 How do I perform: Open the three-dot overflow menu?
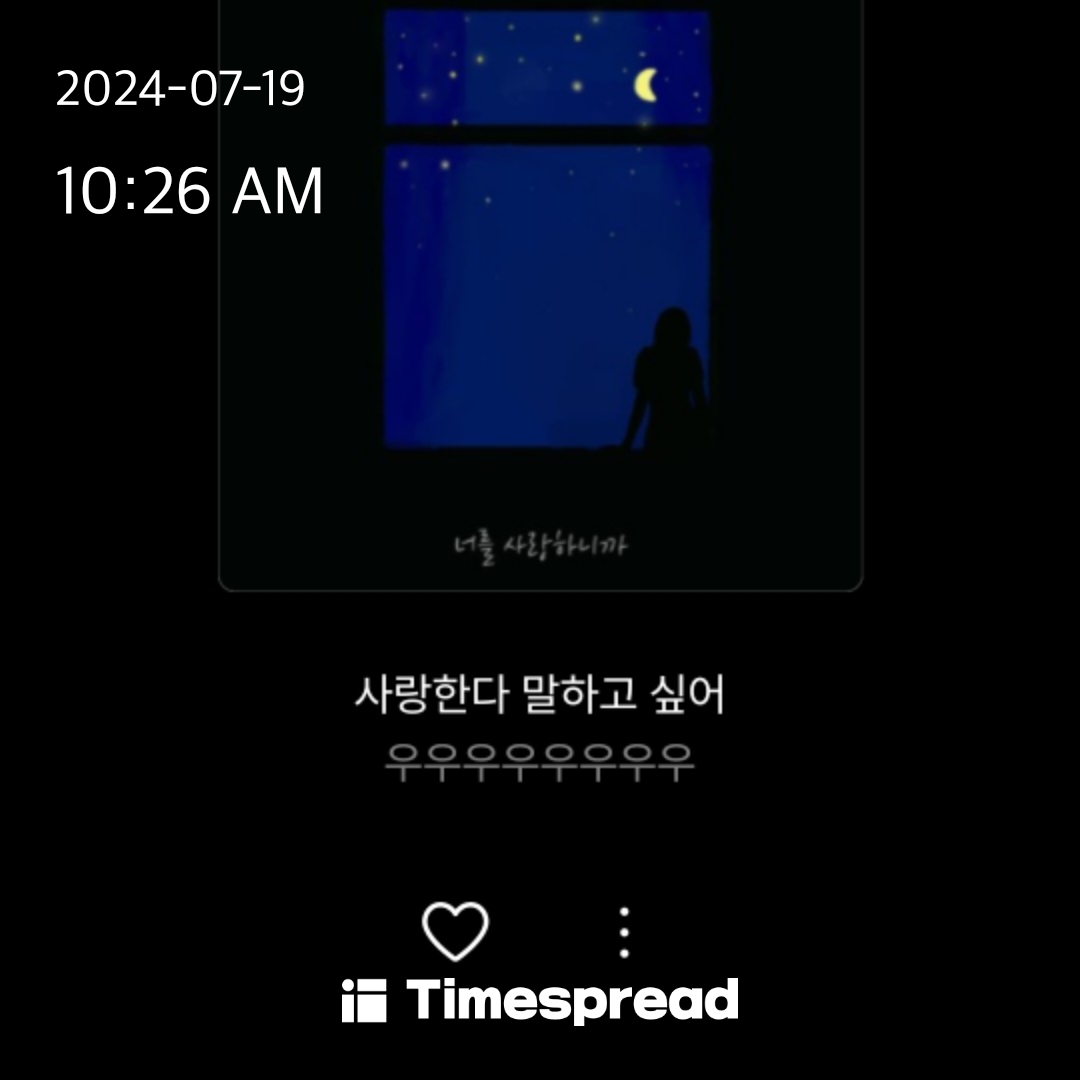click(x=624, y=932)
